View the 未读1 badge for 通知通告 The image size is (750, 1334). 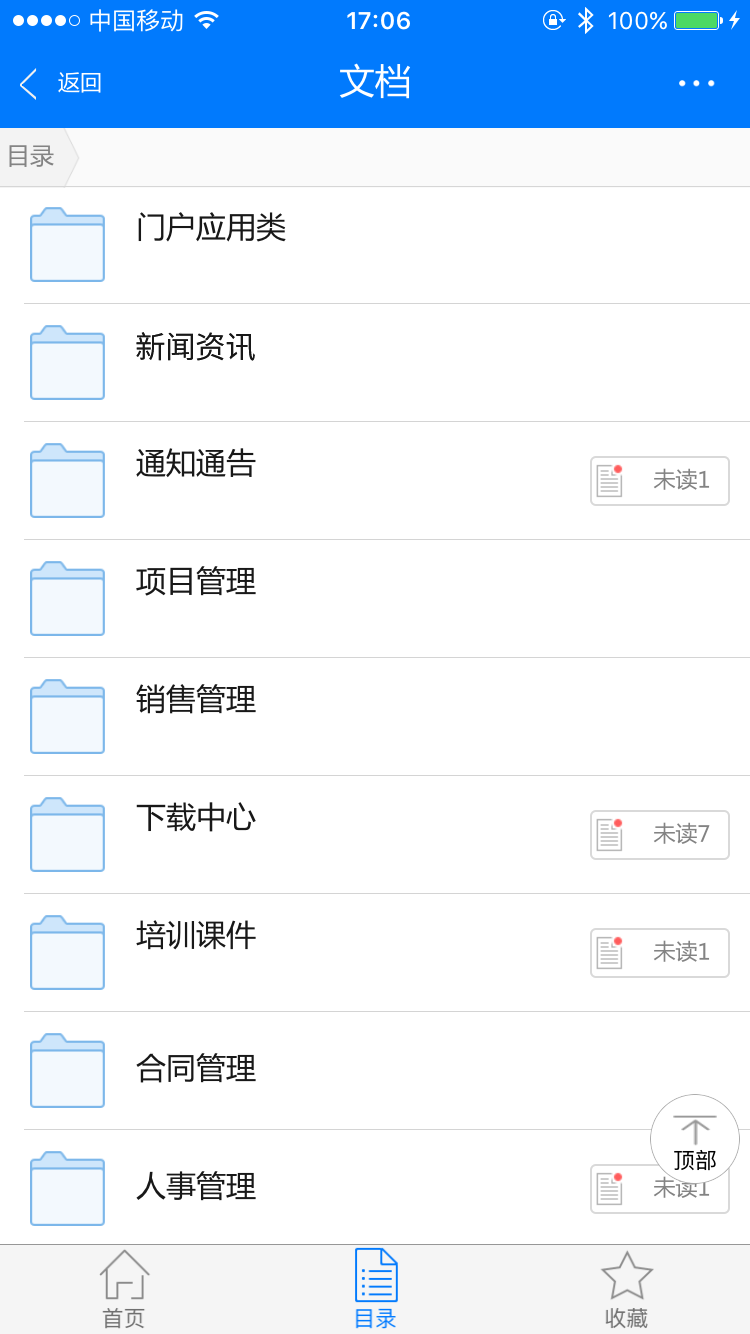point(660,481)
